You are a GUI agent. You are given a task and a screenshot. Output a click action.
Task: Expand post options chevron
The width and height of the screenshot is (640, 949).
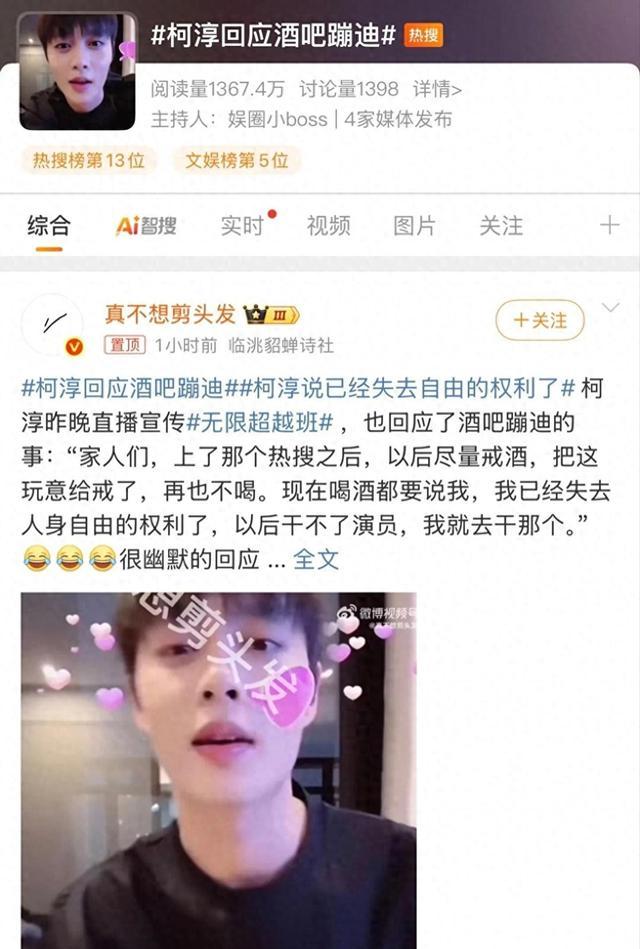click(611, 307)
